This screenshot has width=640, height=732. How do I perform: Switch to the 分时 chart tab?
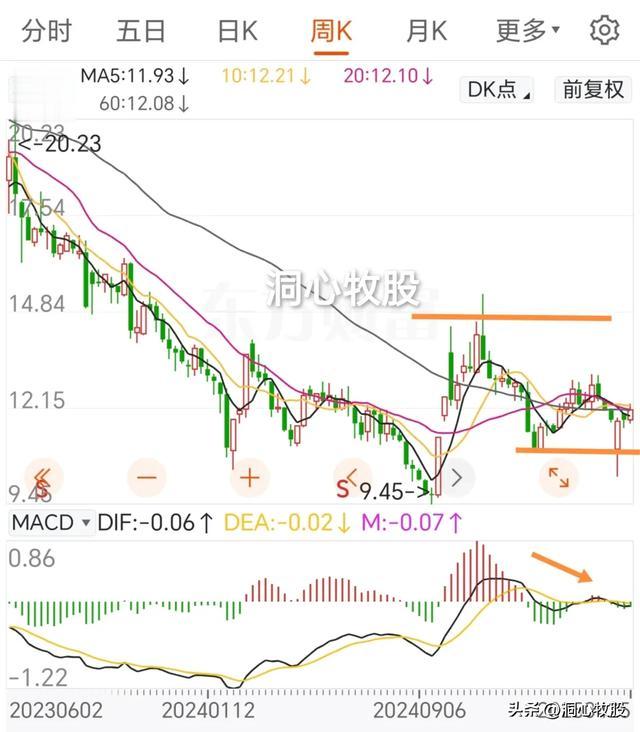tap(46, 31)
